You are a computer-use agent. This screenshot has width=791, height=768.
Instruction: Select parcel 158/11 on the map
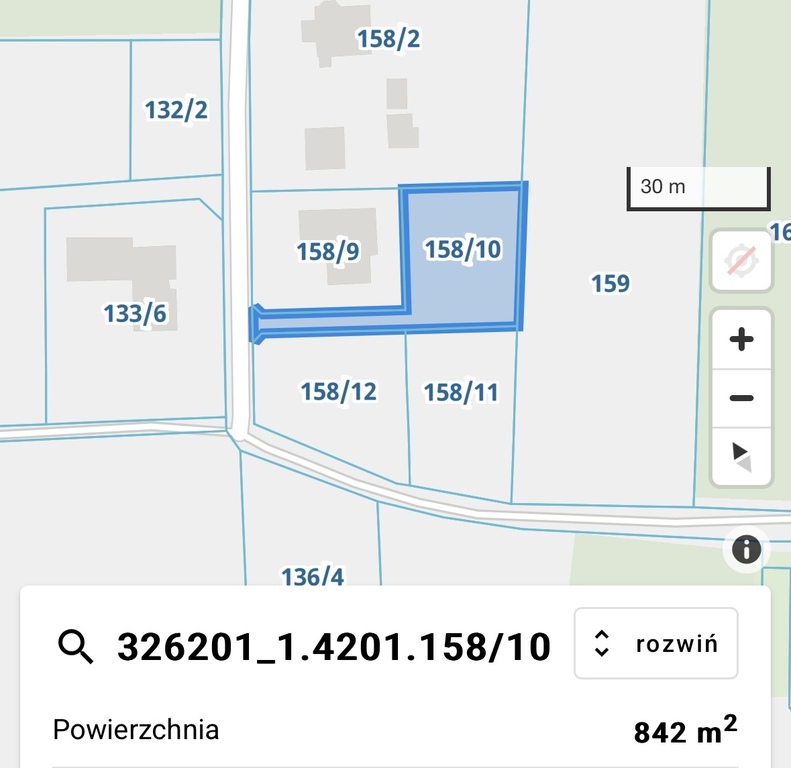[x=460, y=392]
